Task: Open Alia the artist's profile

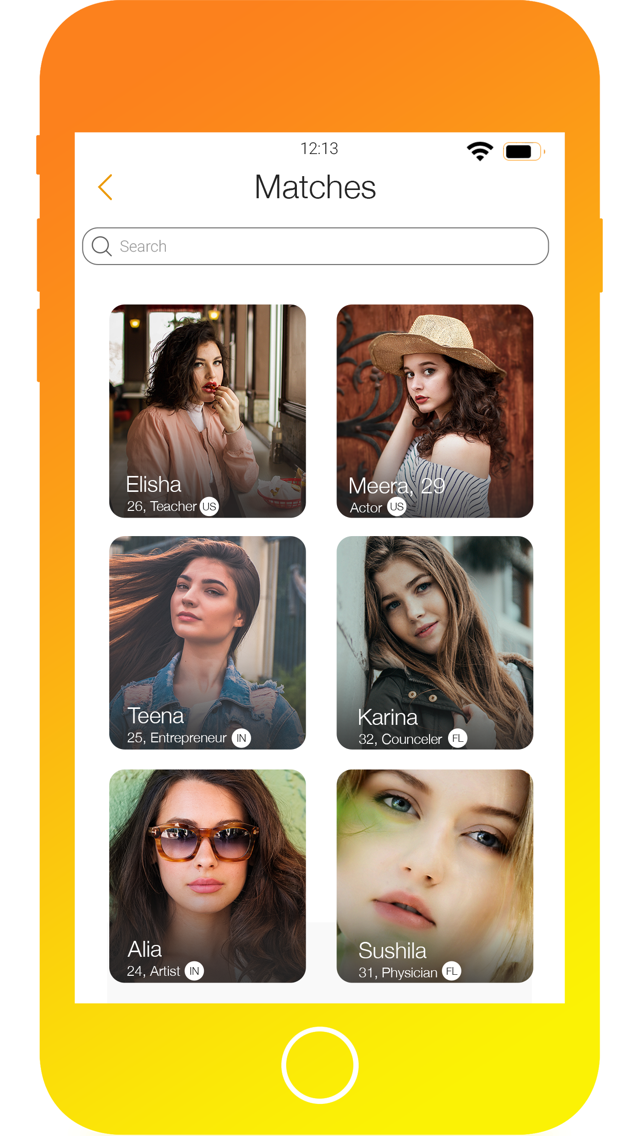Action: click(207, 876)
